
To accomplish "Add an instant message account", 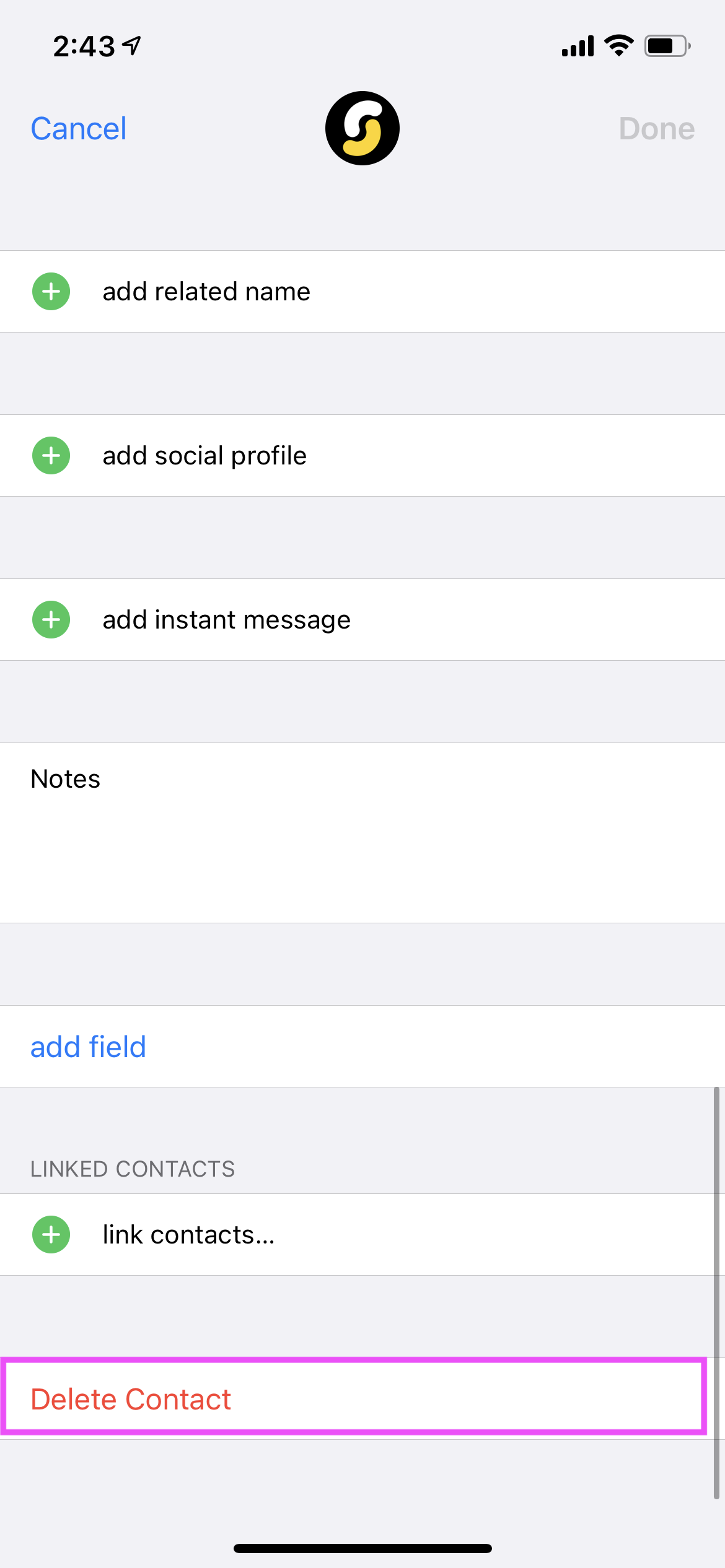I will [362, 620].
